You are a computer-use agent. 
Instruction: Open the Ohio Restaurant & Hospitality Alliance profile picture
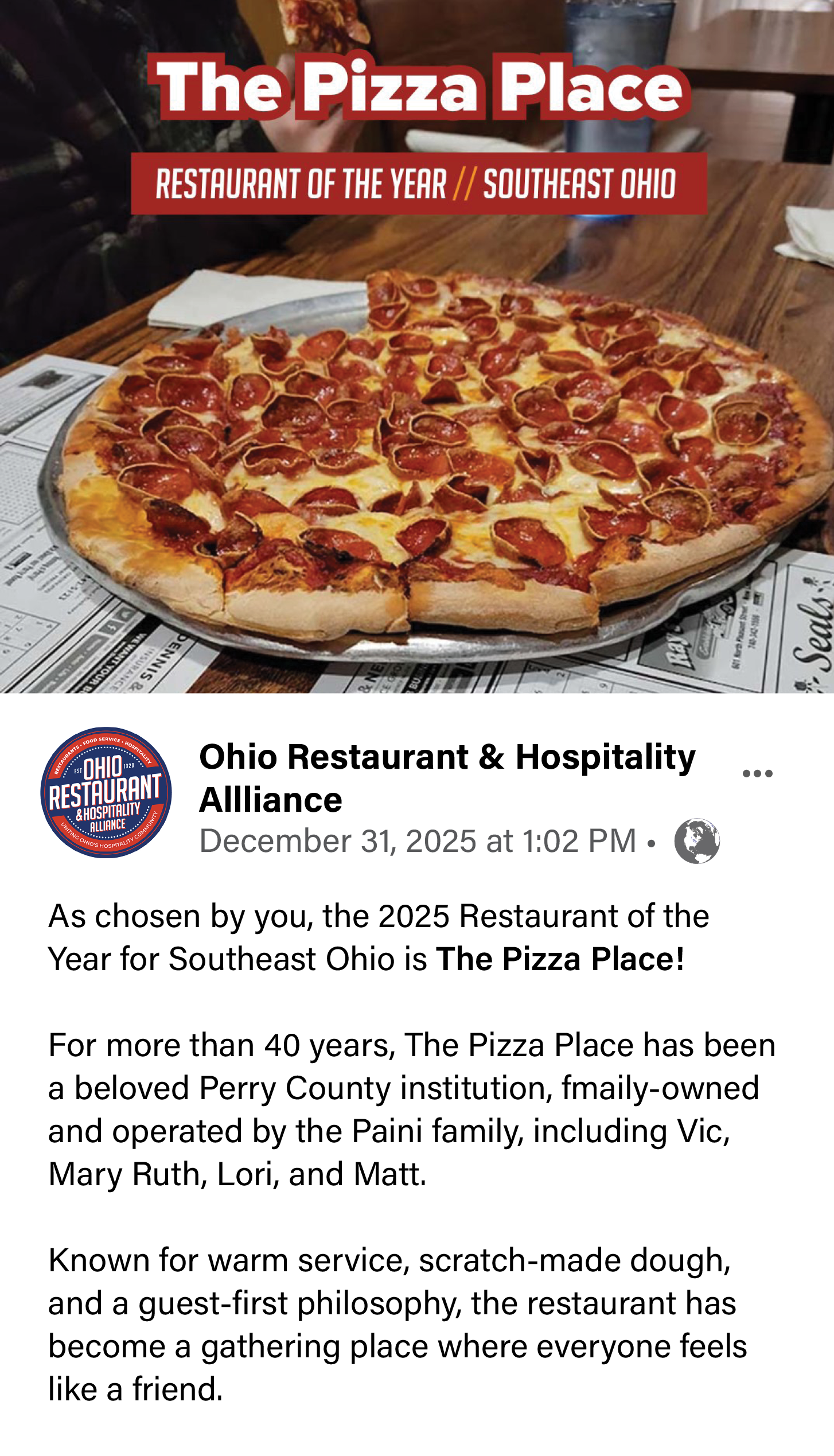[106, 793]
